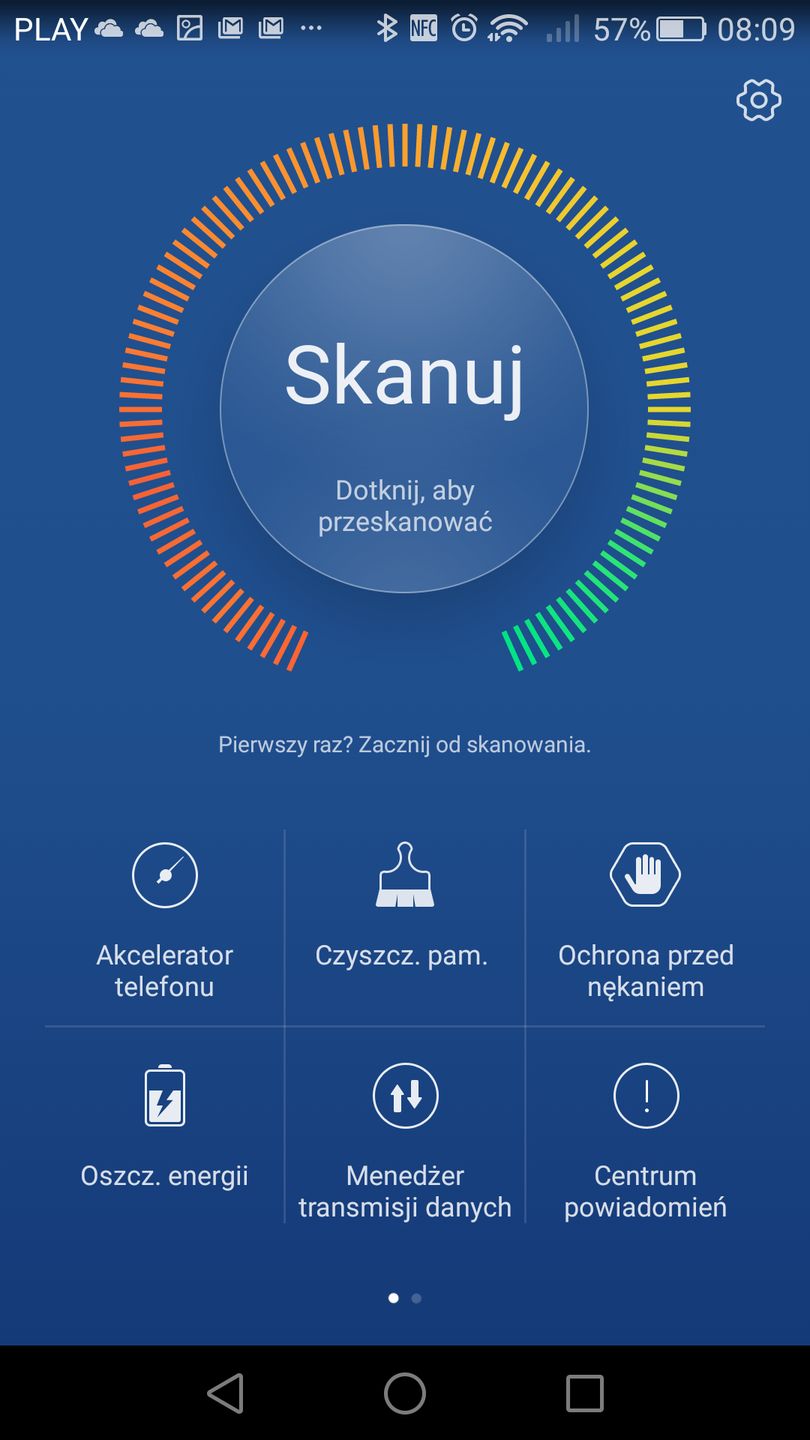Viewport: 810px width, 1440px height.
Task: Tap the alarm clock status icon
Action: 462,27
